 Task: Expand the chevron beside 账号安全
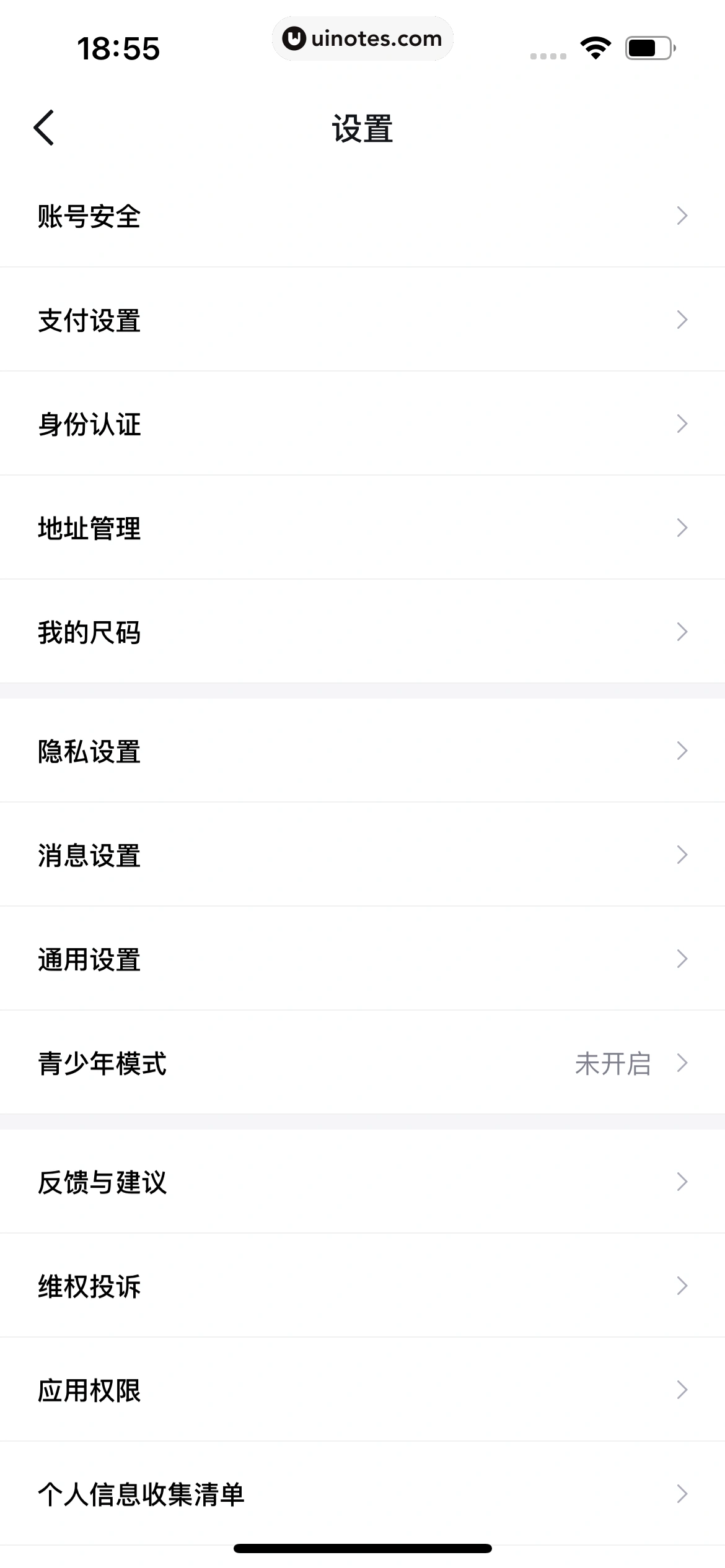[x=682, y=217]
